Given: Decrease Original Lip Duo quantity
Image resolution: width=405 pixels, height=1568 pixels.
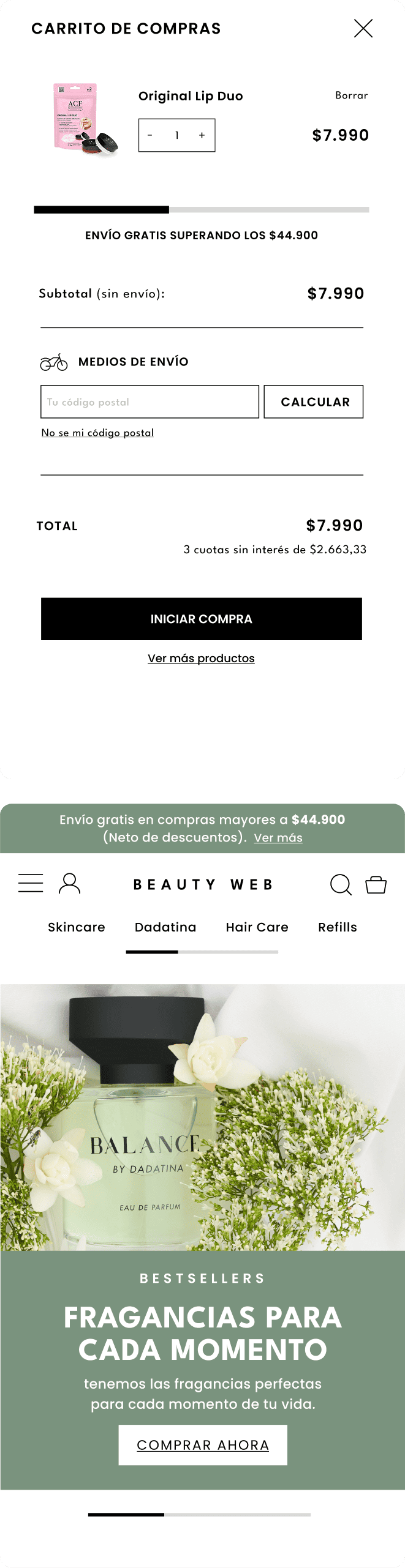Looking at the screenshot, I should coord(150,135).
